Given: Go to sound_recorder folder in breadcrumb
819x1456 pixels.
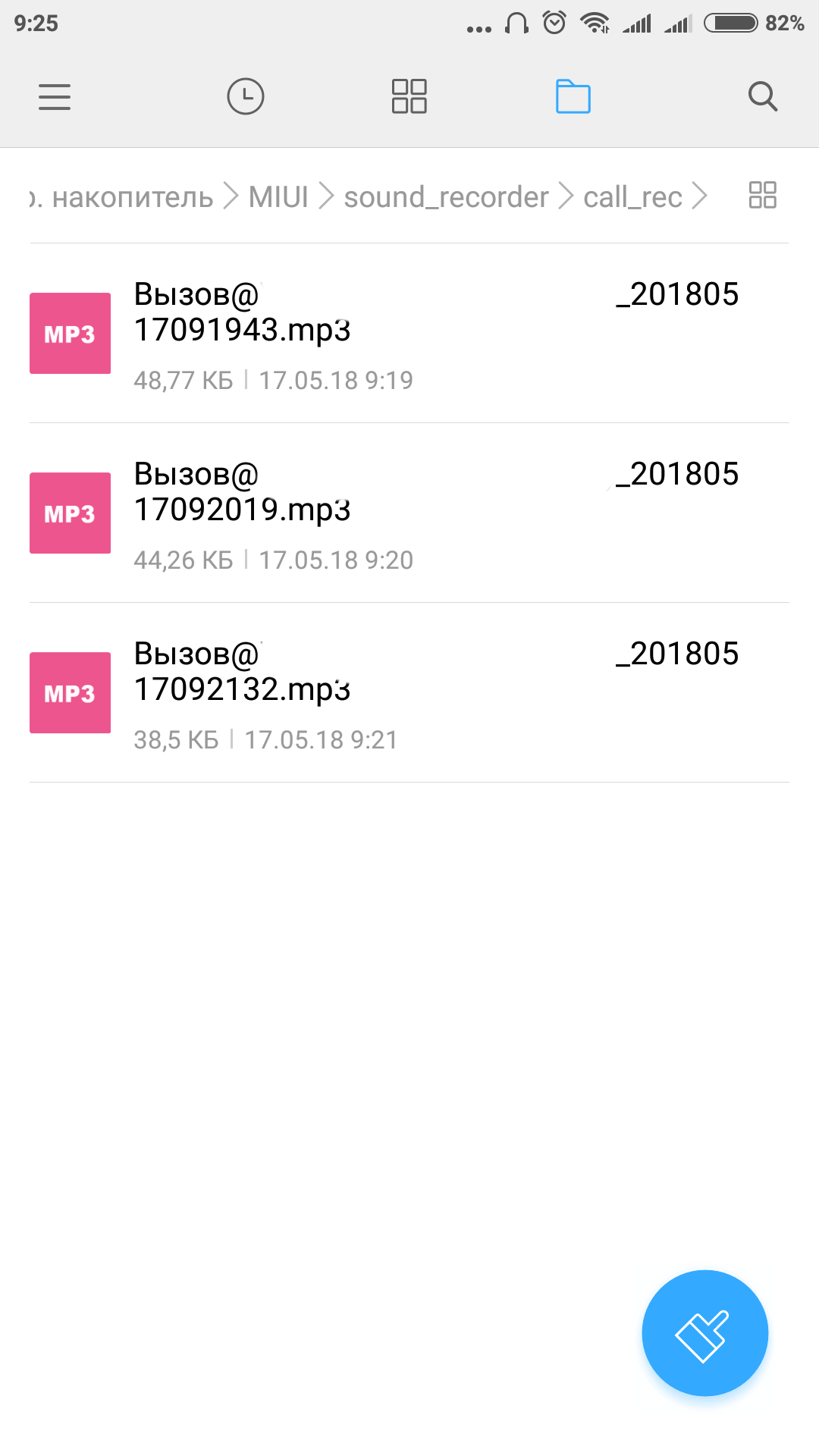Looking at the screenshot, I should [x=446, y=197].
